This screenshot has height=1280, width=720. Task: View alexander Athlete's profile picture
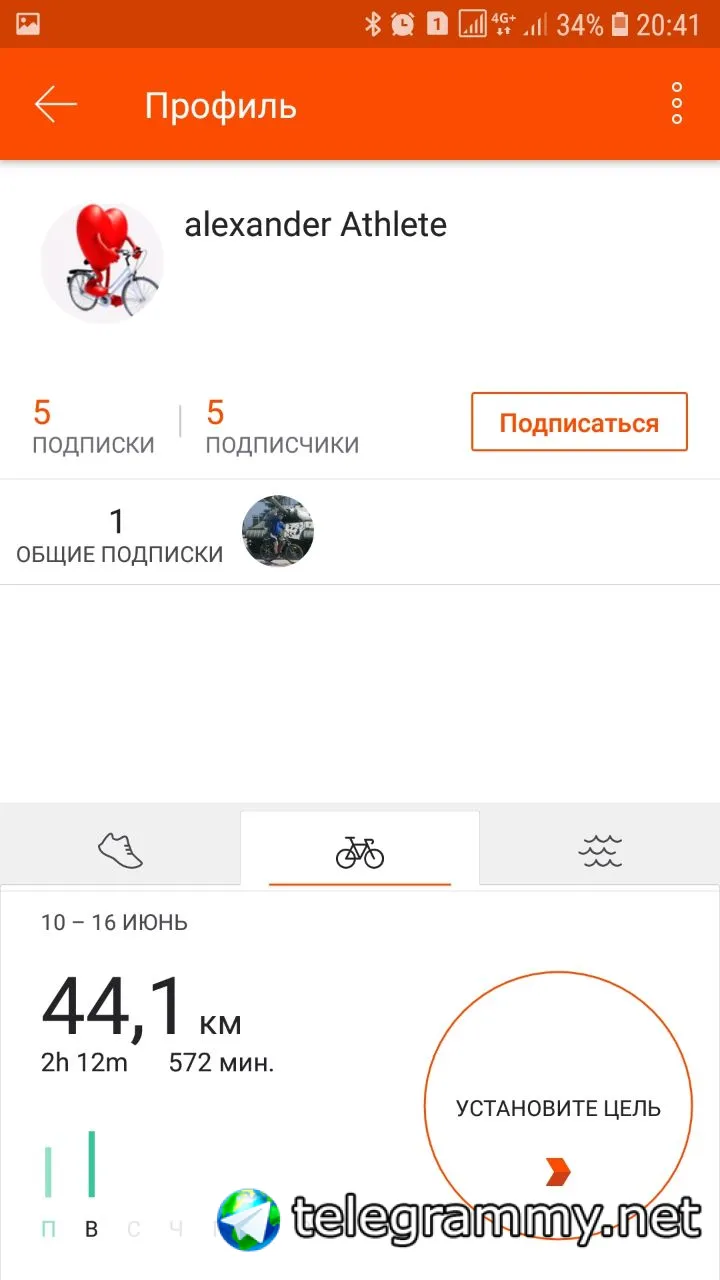click(x=102, y=262)
